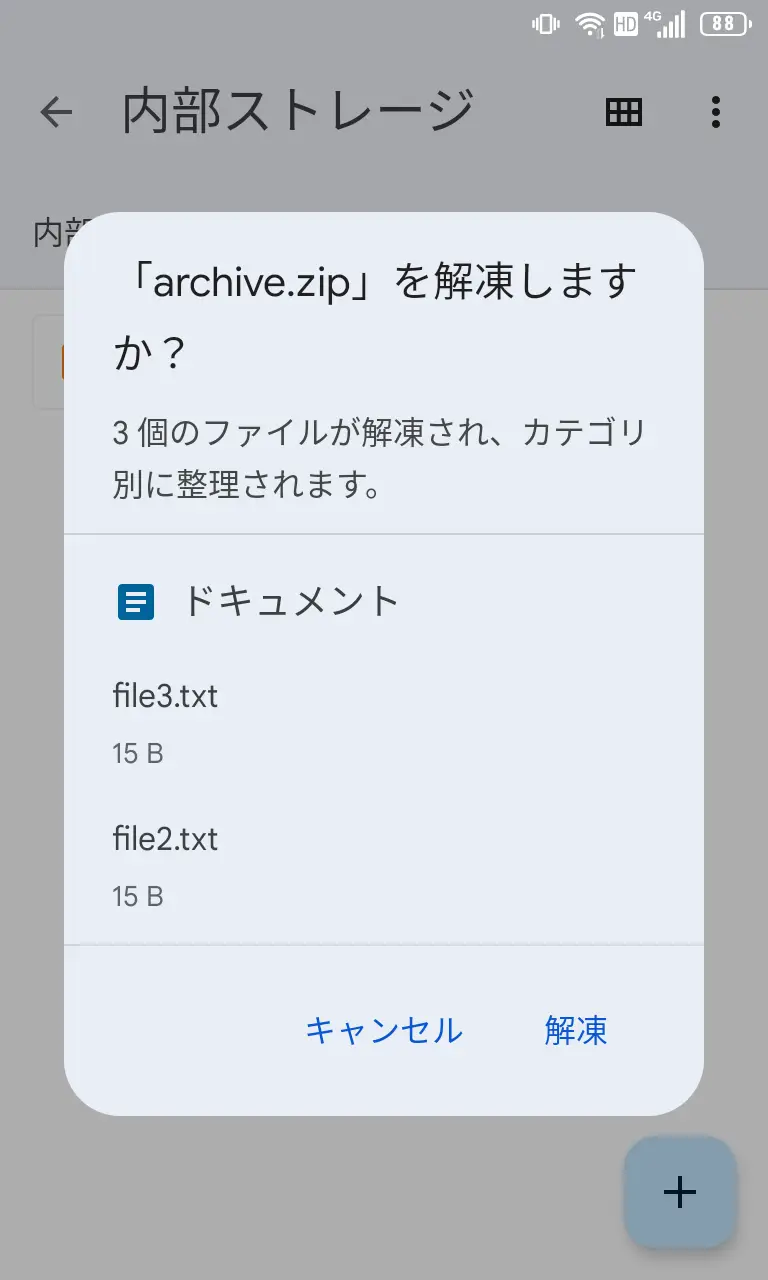
Task: Tap キャンセル to dismiss the extract dialog
Action: (x=383, y=1030)
